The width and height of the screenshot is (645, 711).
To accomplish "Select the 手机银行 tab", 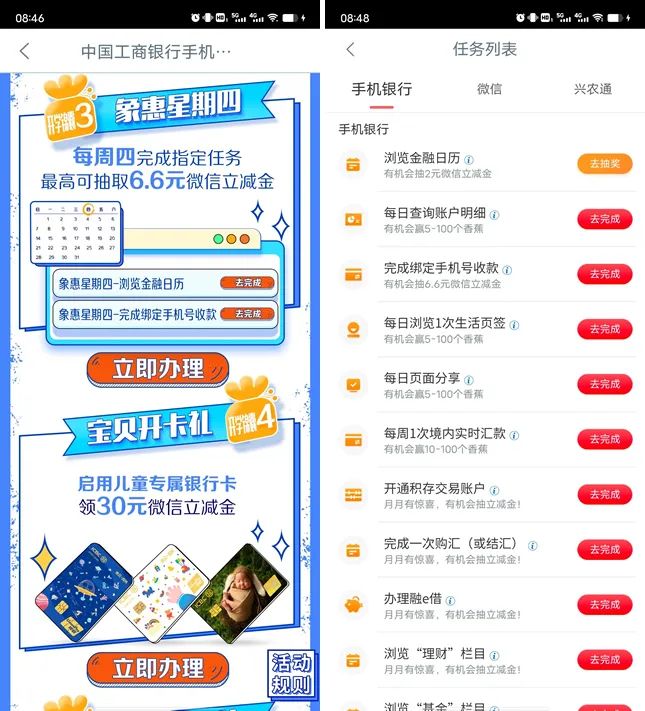I will [381, 89].
